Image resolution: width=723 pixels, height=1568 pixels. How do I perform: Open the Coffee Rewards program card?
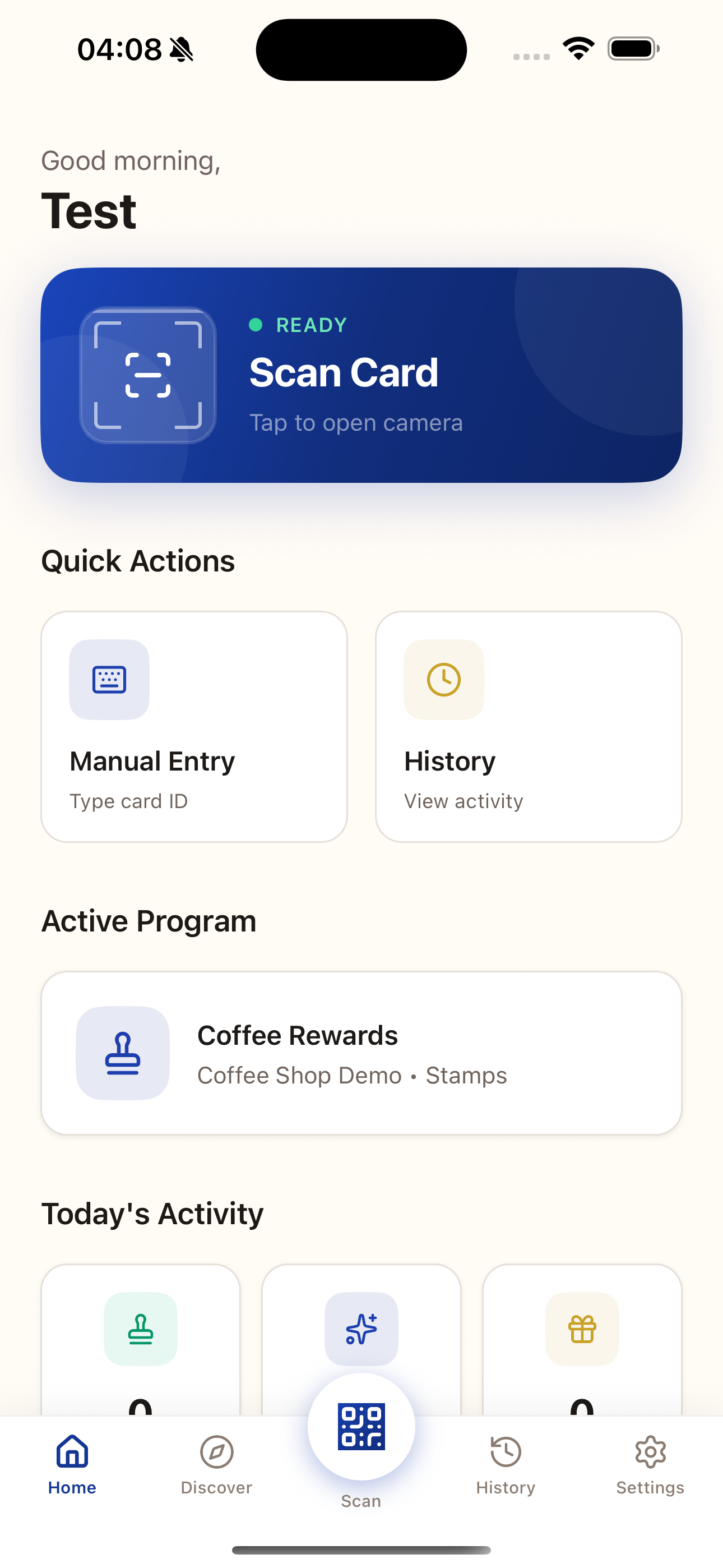pos(361,1053)
